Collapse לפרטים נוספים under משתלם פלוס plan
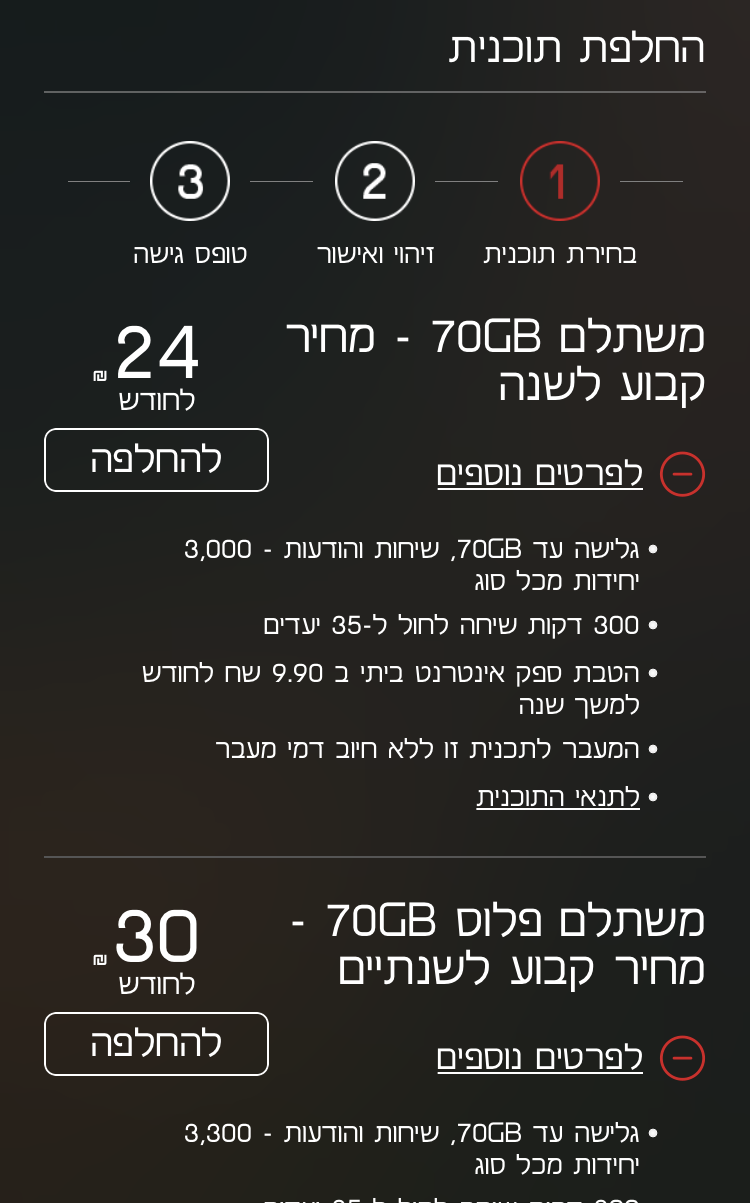750x1203 pixels. (682, 1058)
